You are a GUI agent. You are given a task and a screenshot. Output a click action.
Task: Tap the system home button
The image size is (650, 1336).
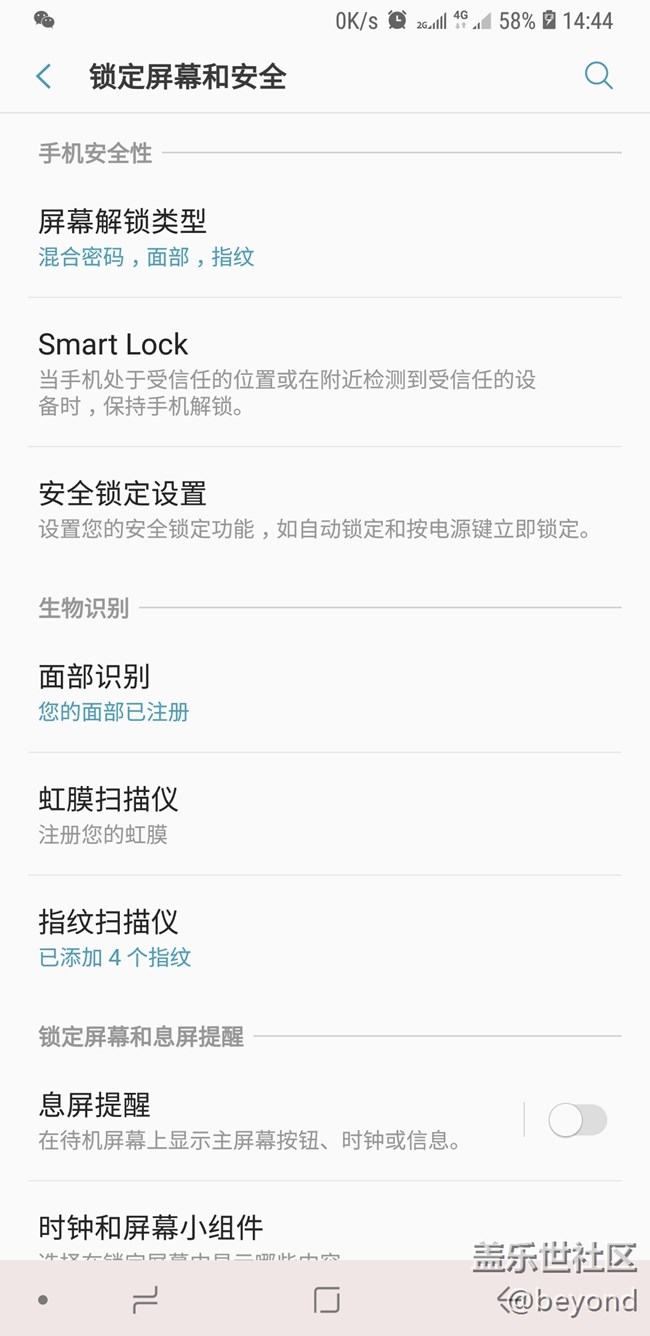click(326, 1300)
